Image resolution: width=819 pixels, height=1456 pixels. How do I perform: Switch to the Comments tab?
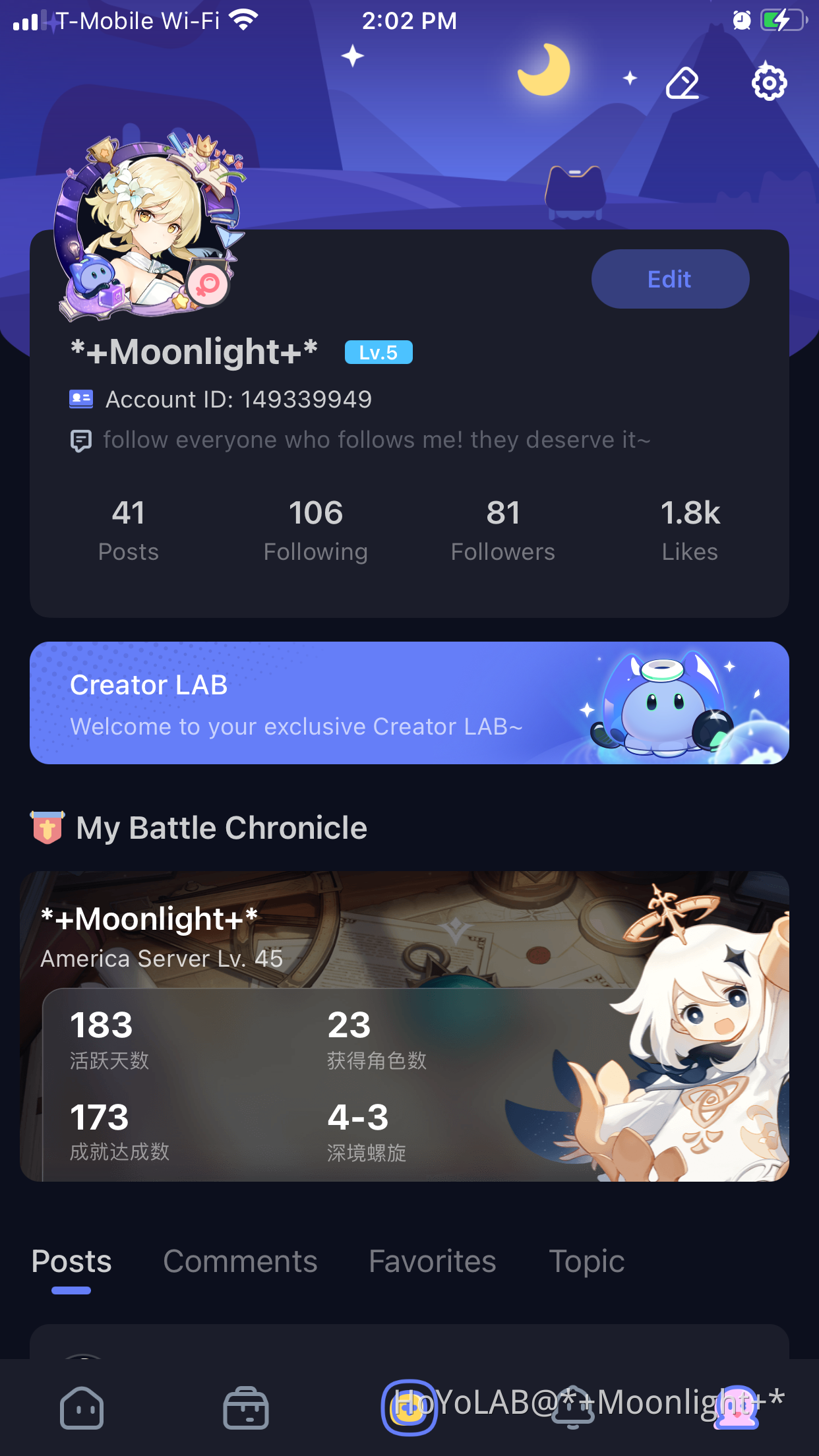240,1261
